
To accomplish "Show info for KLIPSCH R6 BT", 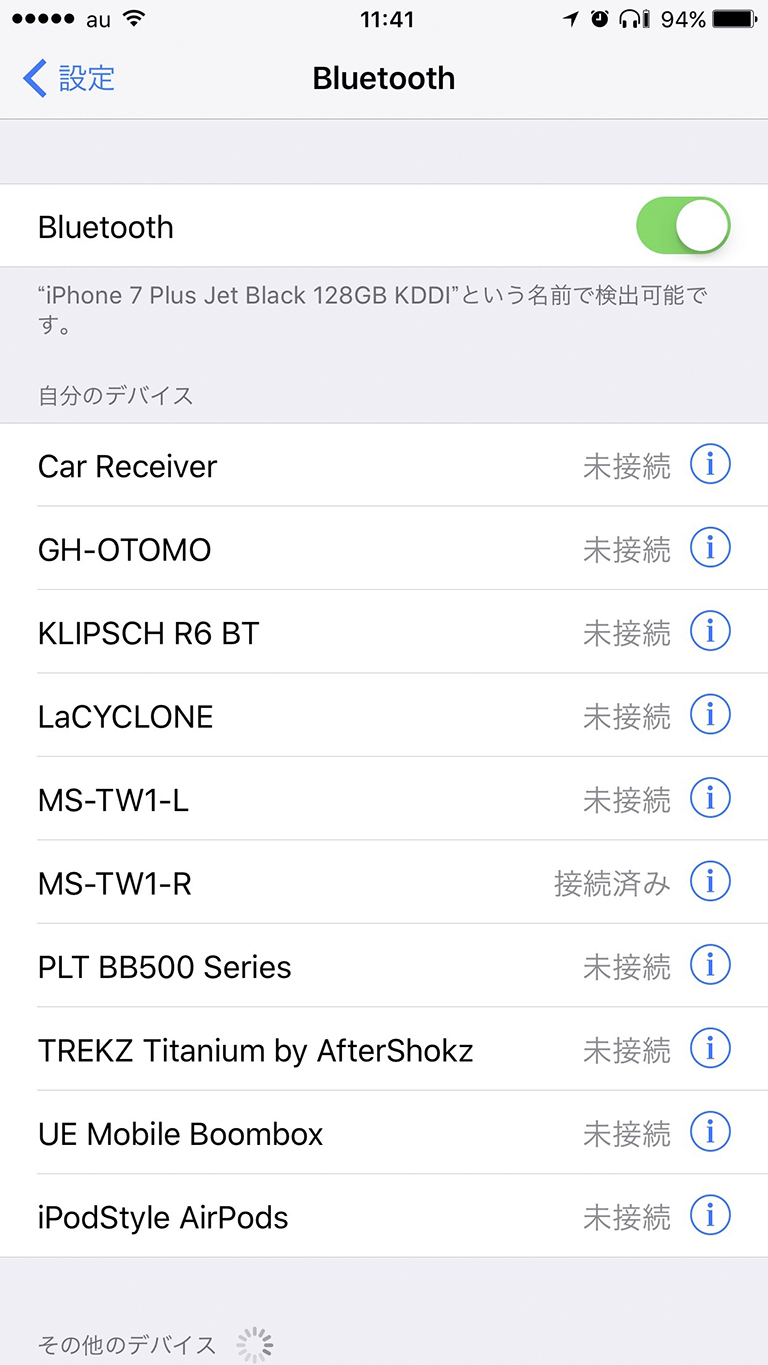I will point(710,632).
